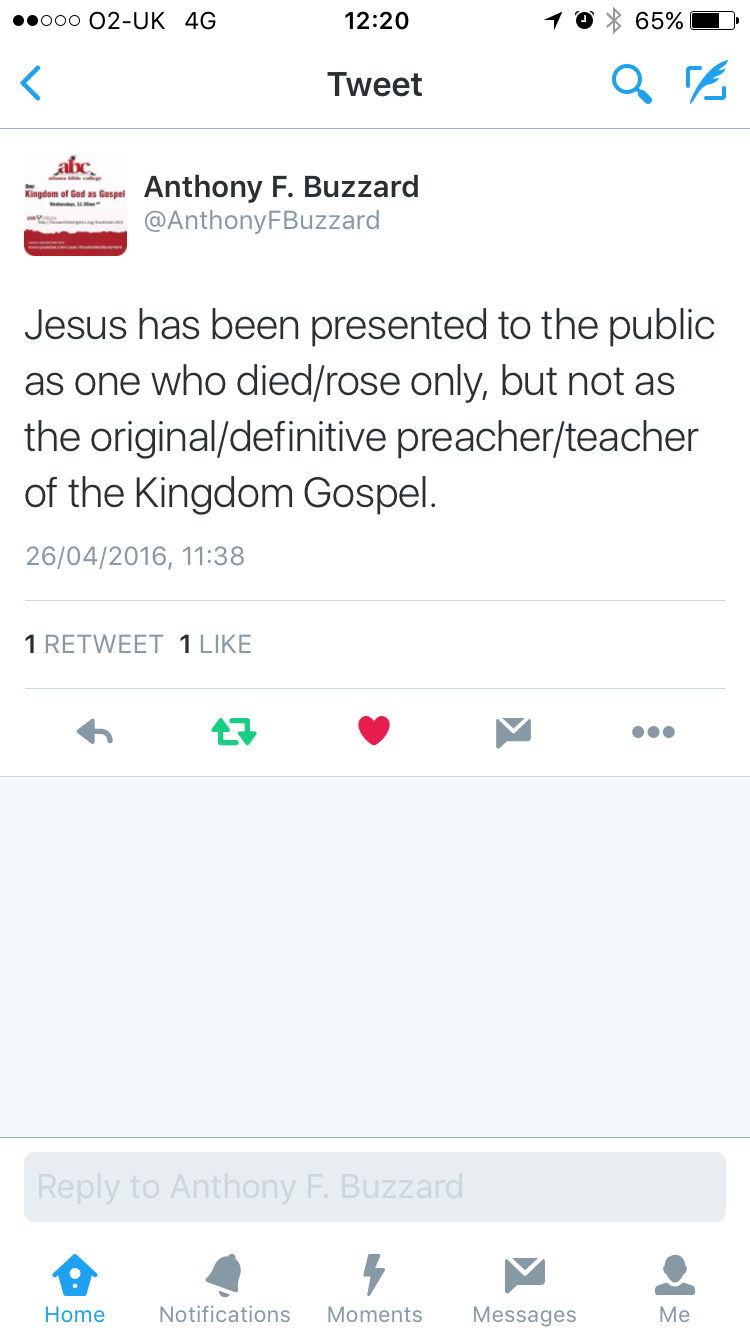The height and width of the screenshot is (1334, 750).
Task: View who retweeted this tweet
Action: [94, 644]
